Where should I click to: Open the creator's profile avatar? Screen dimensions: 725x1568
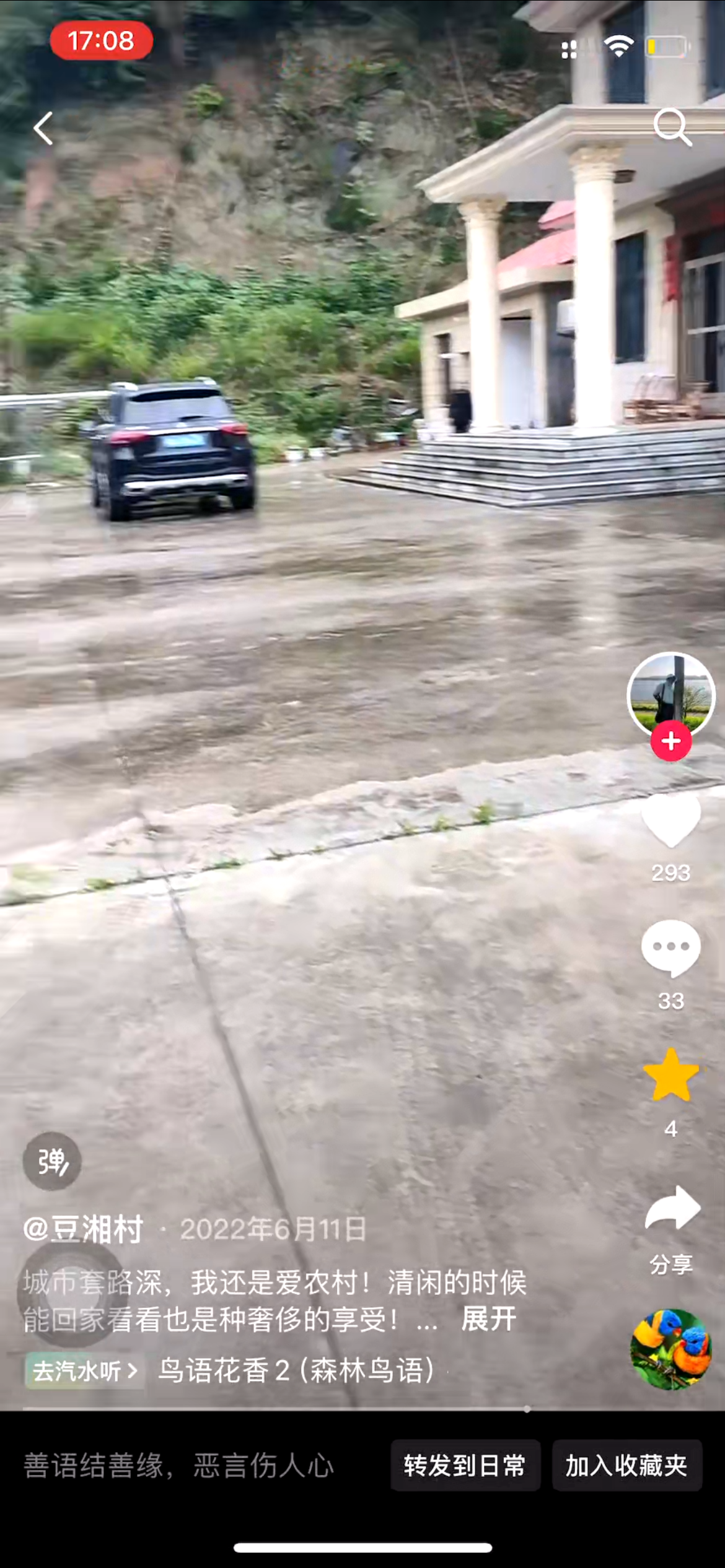671,694
